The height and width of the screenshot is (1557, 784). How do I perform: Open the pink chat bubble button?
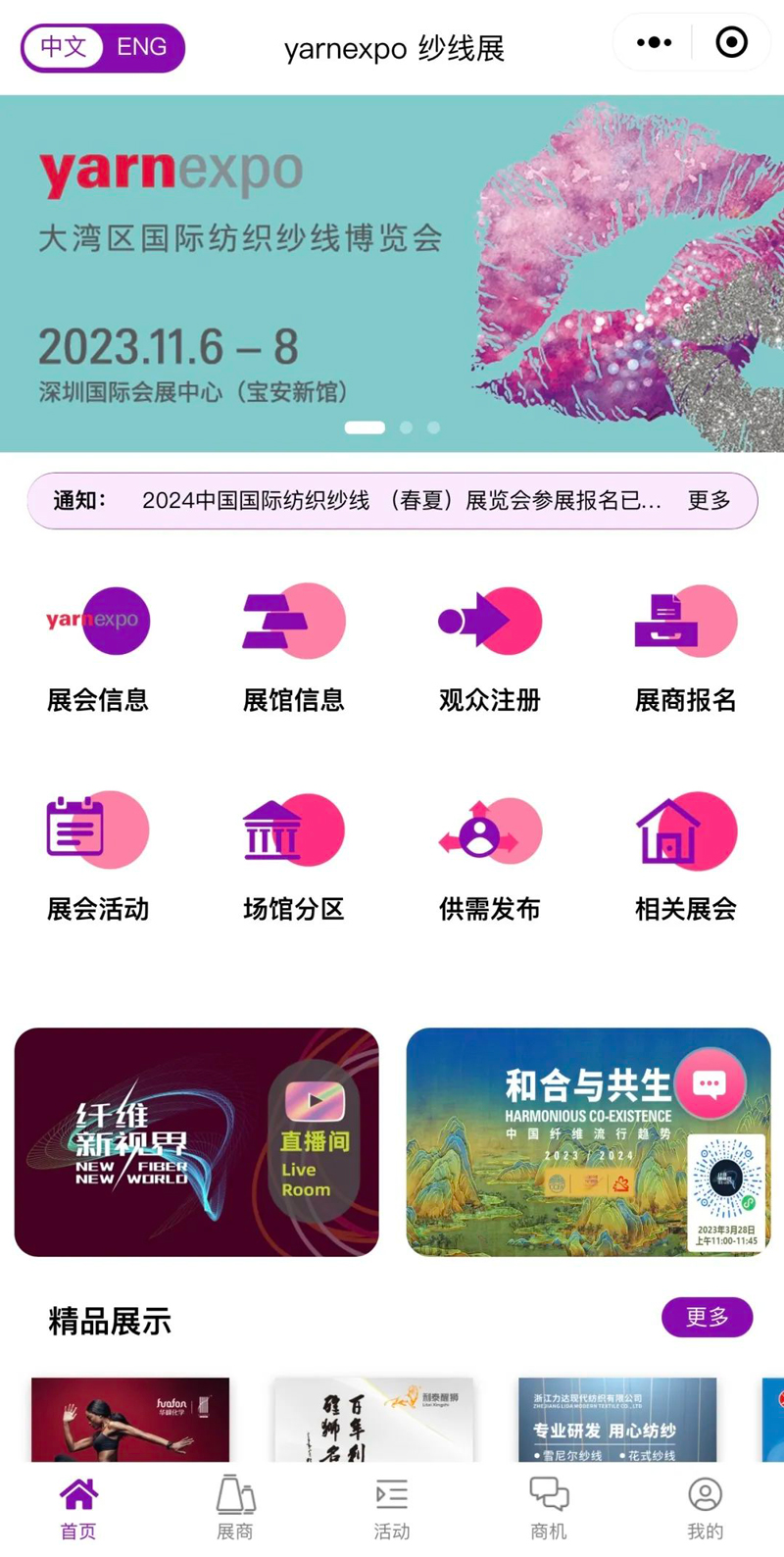click(709, 1083)
